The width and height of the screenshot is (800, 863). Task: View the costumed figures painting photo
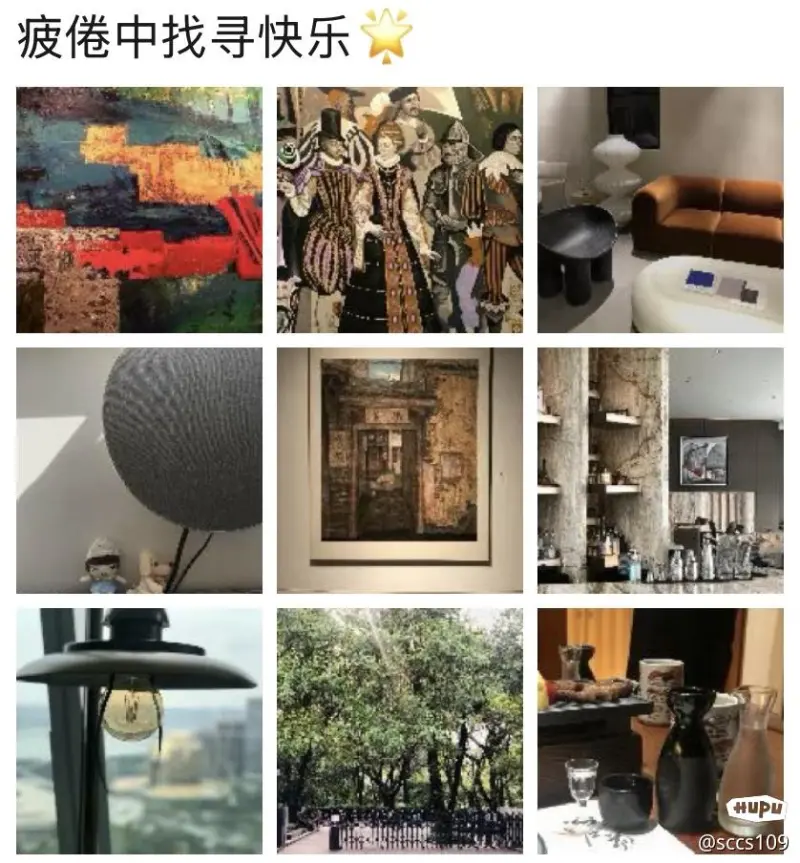pos(400,210)
